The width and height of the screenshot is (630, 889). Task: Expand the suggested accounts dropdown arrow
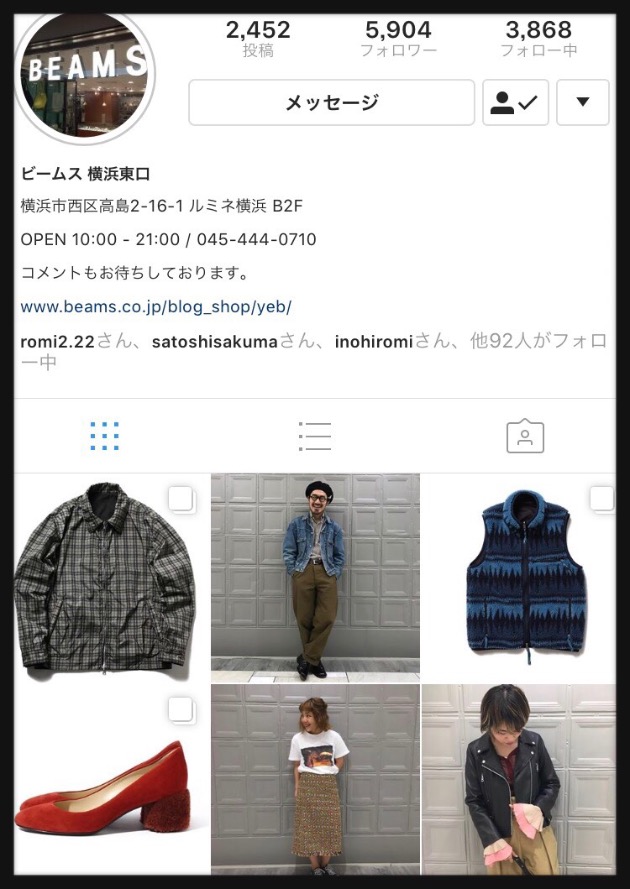[583, 103]
